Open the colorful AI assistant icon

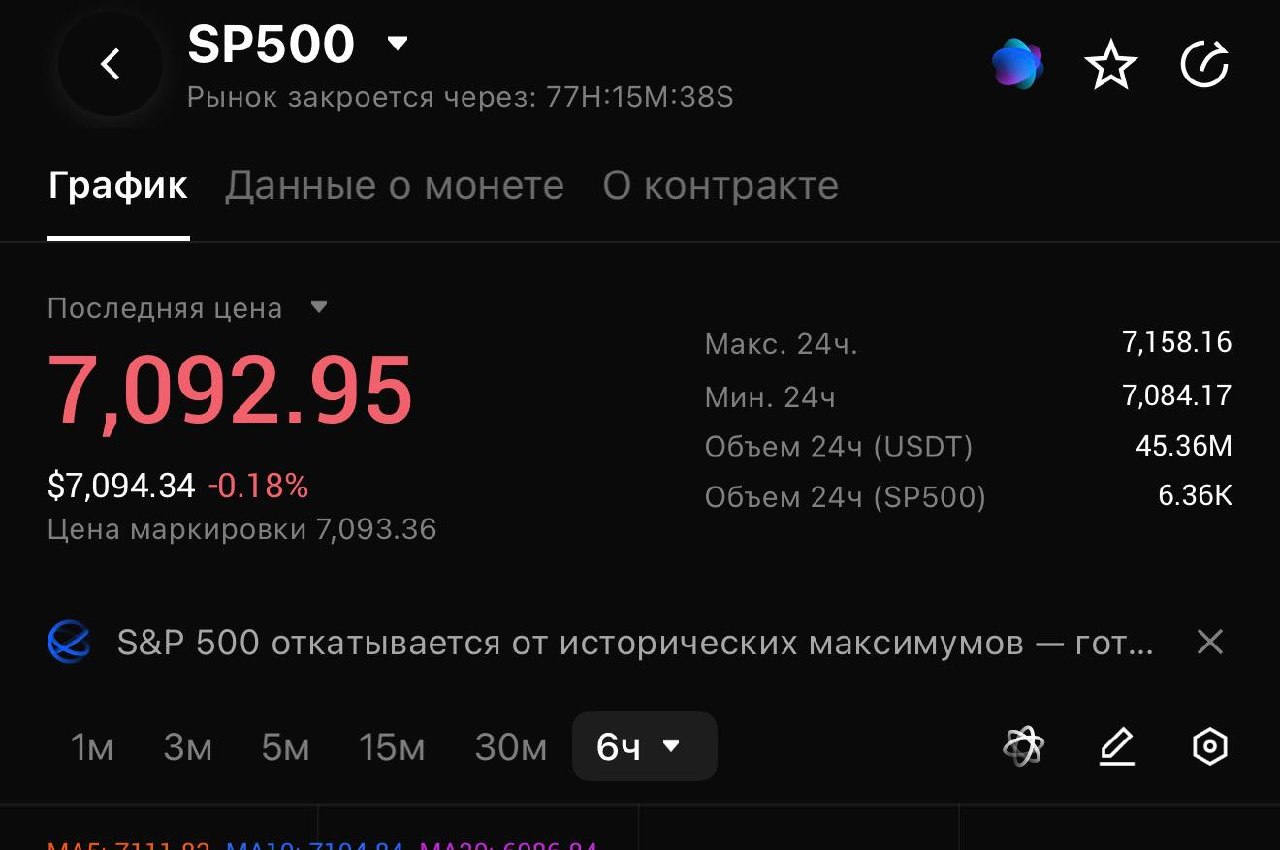pos(1017,65)
